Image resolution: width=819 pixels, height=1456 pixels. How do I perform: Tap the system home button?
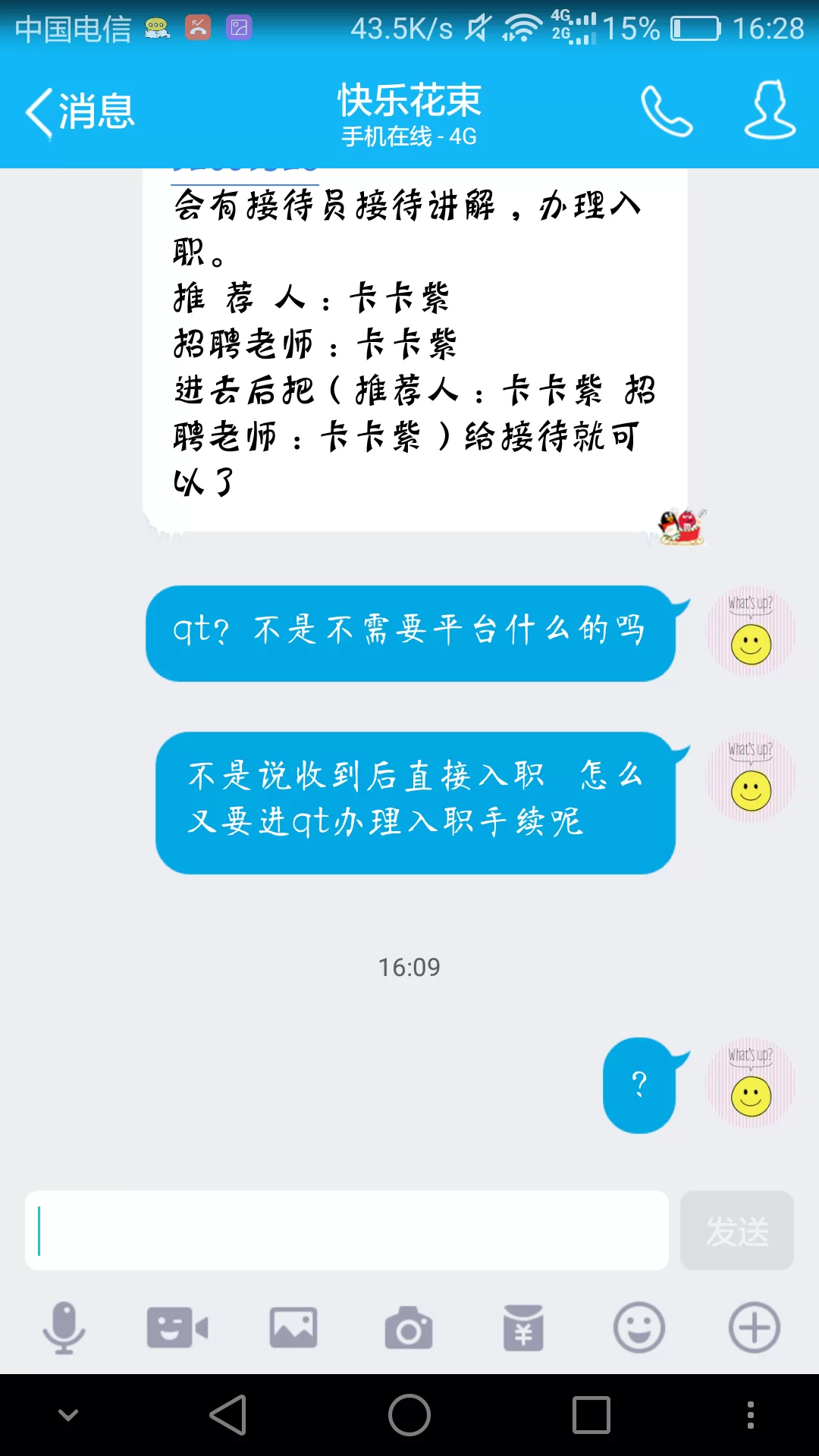409,1415
